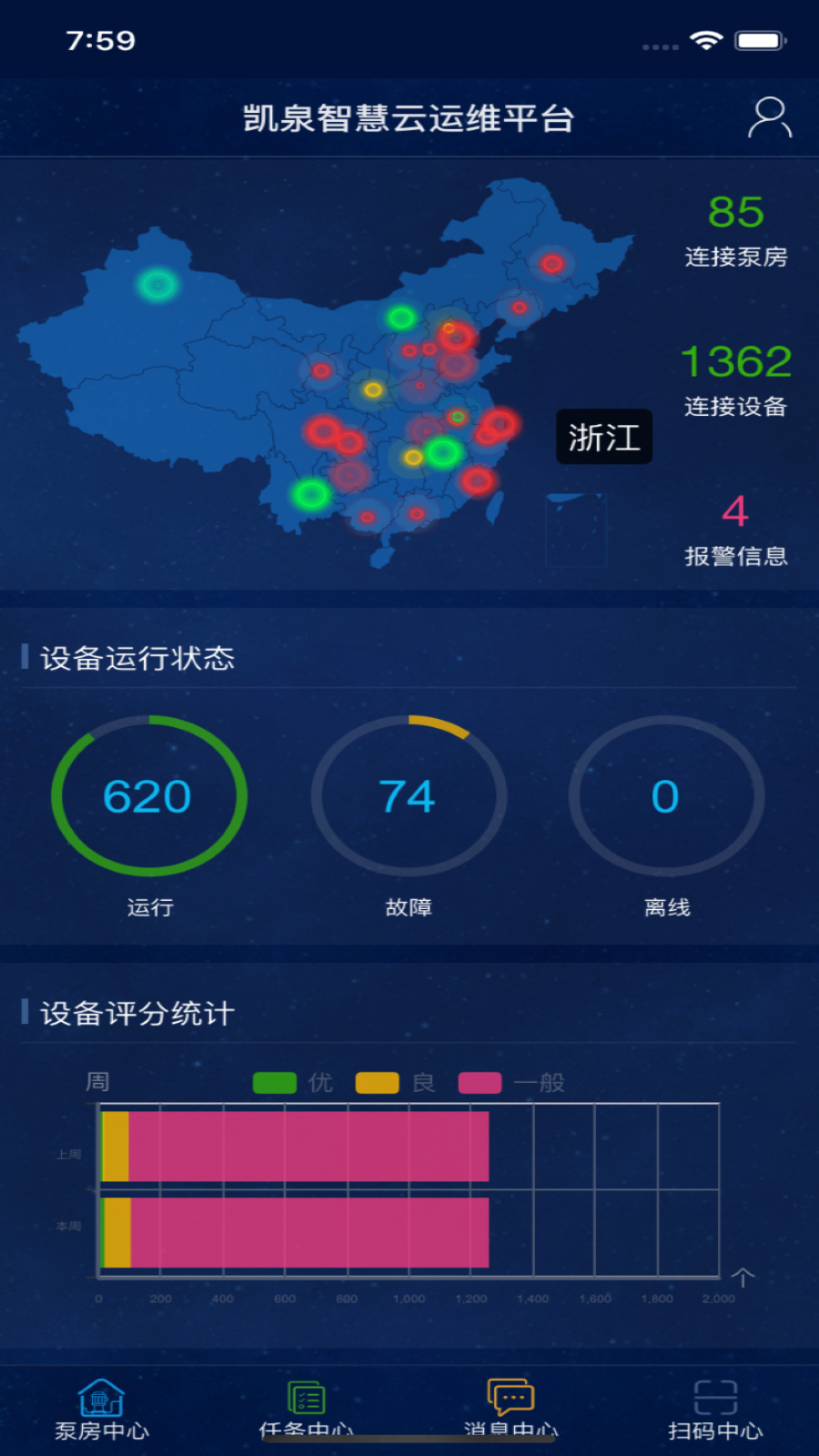Toggle the 一般 legend in the score chart
The height and width of the screenshot is (1456, 819).
511,1083
